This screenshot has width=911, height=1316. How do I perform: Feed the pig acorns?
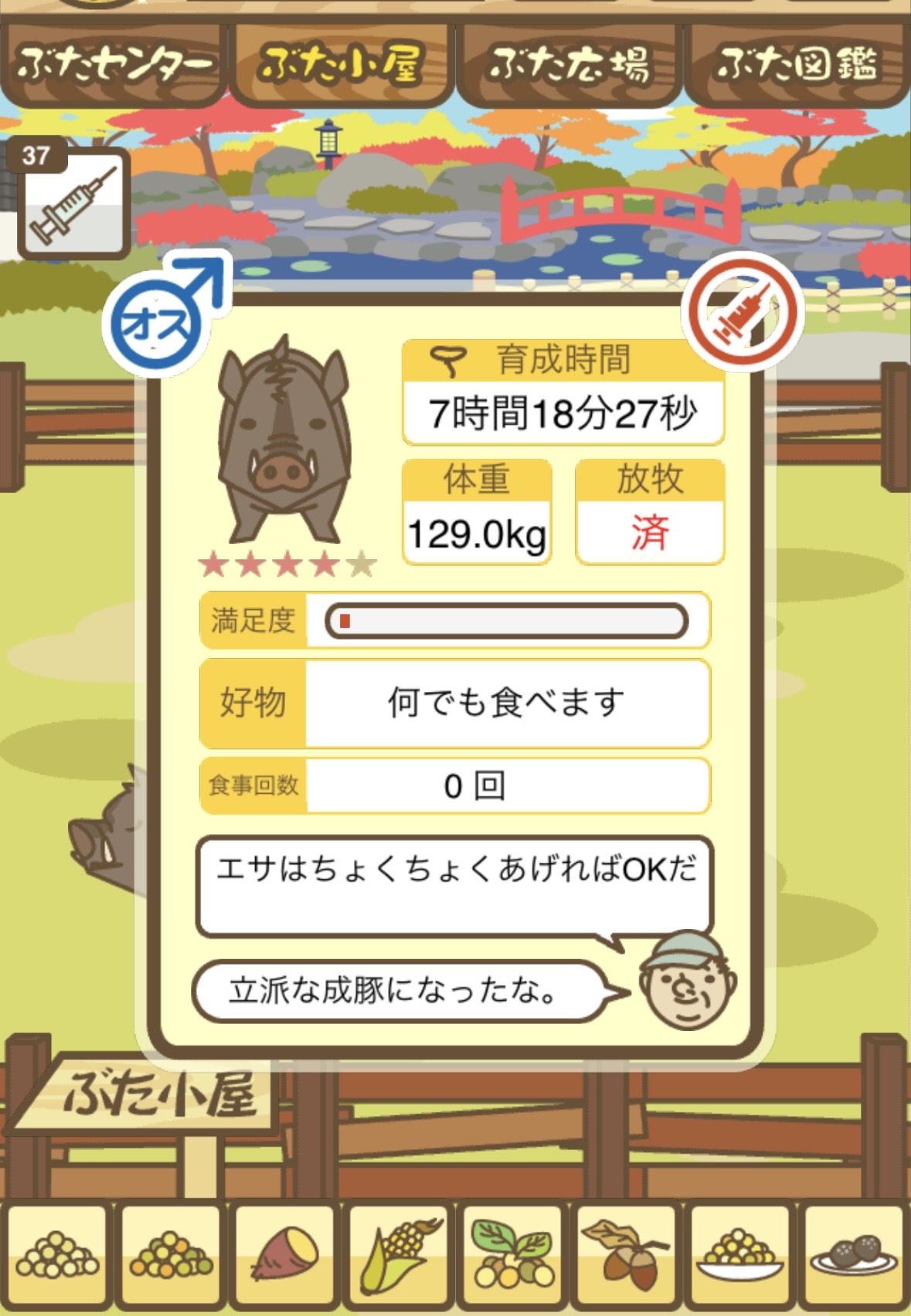point(627,1257)
